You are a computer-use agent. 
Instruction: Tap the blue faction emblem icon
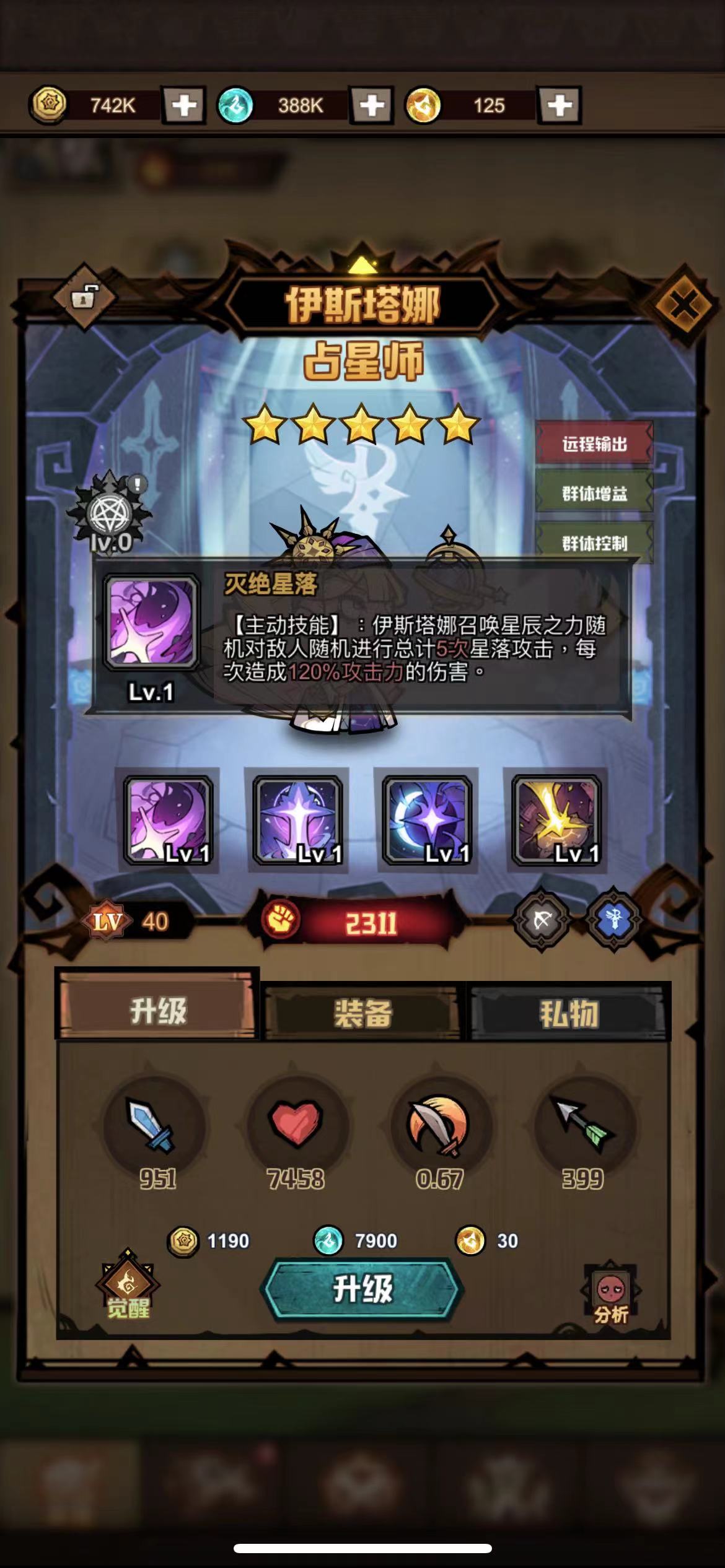(x=613, y=921)
